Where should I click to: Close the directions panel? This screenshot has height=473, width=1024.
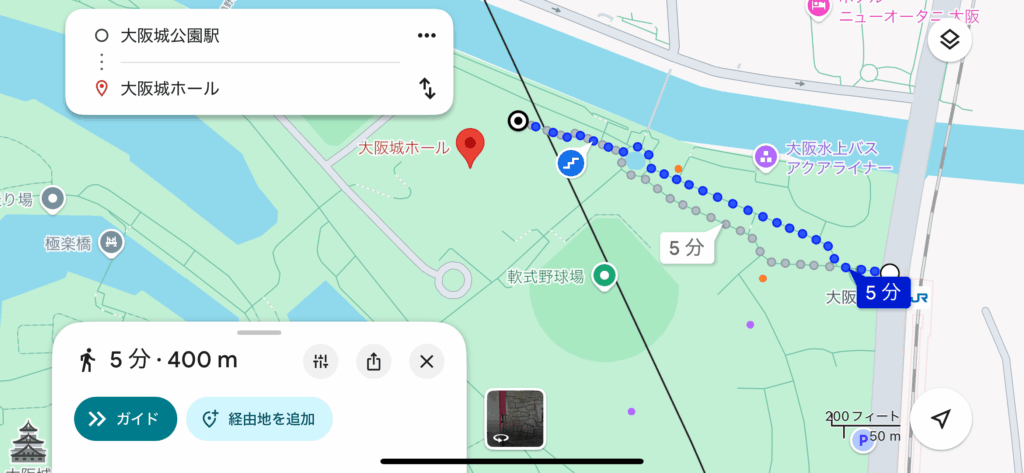pos(426,361)
